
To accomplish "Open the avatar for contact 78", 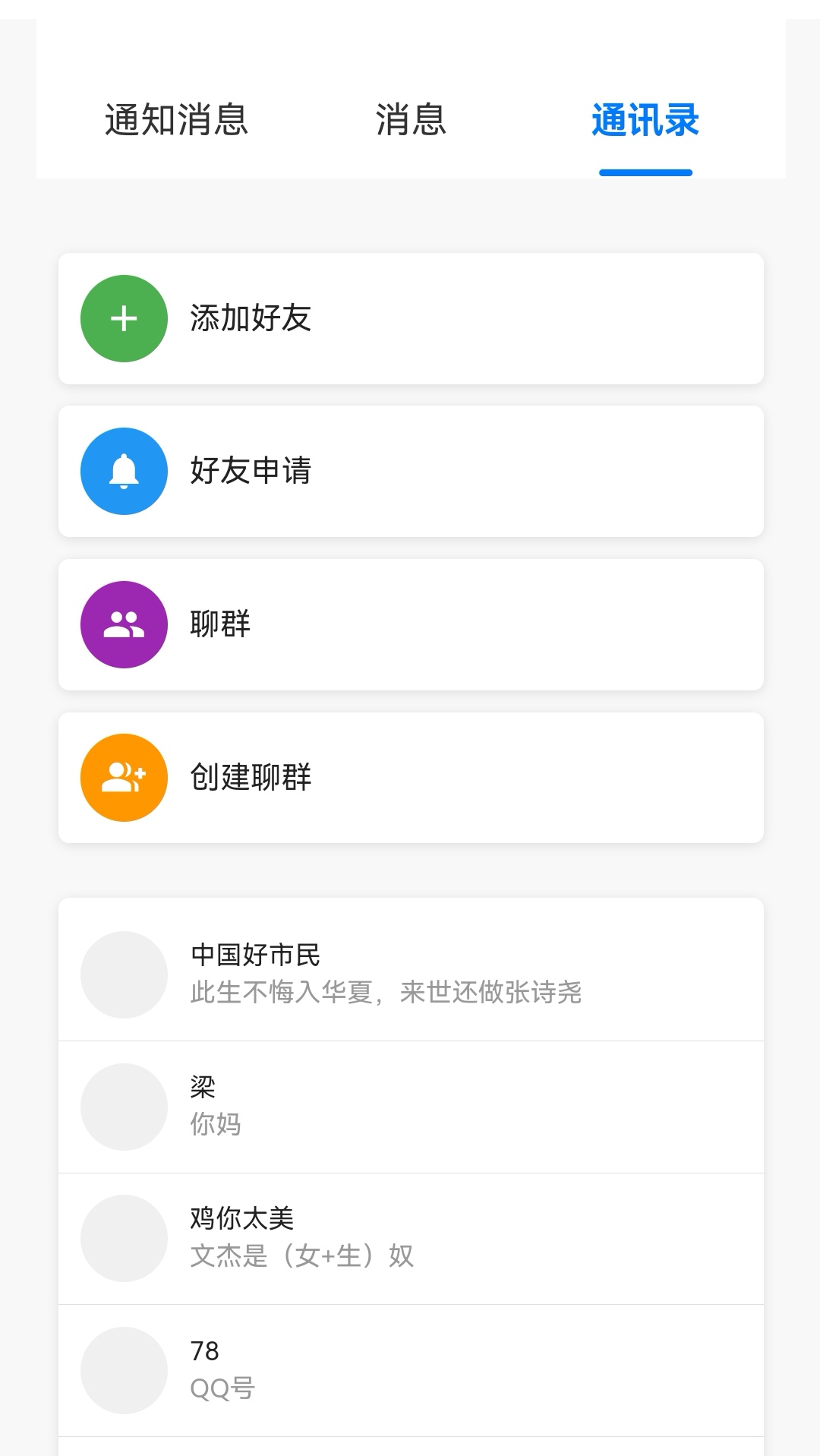I will click(x=124, y=1369).
